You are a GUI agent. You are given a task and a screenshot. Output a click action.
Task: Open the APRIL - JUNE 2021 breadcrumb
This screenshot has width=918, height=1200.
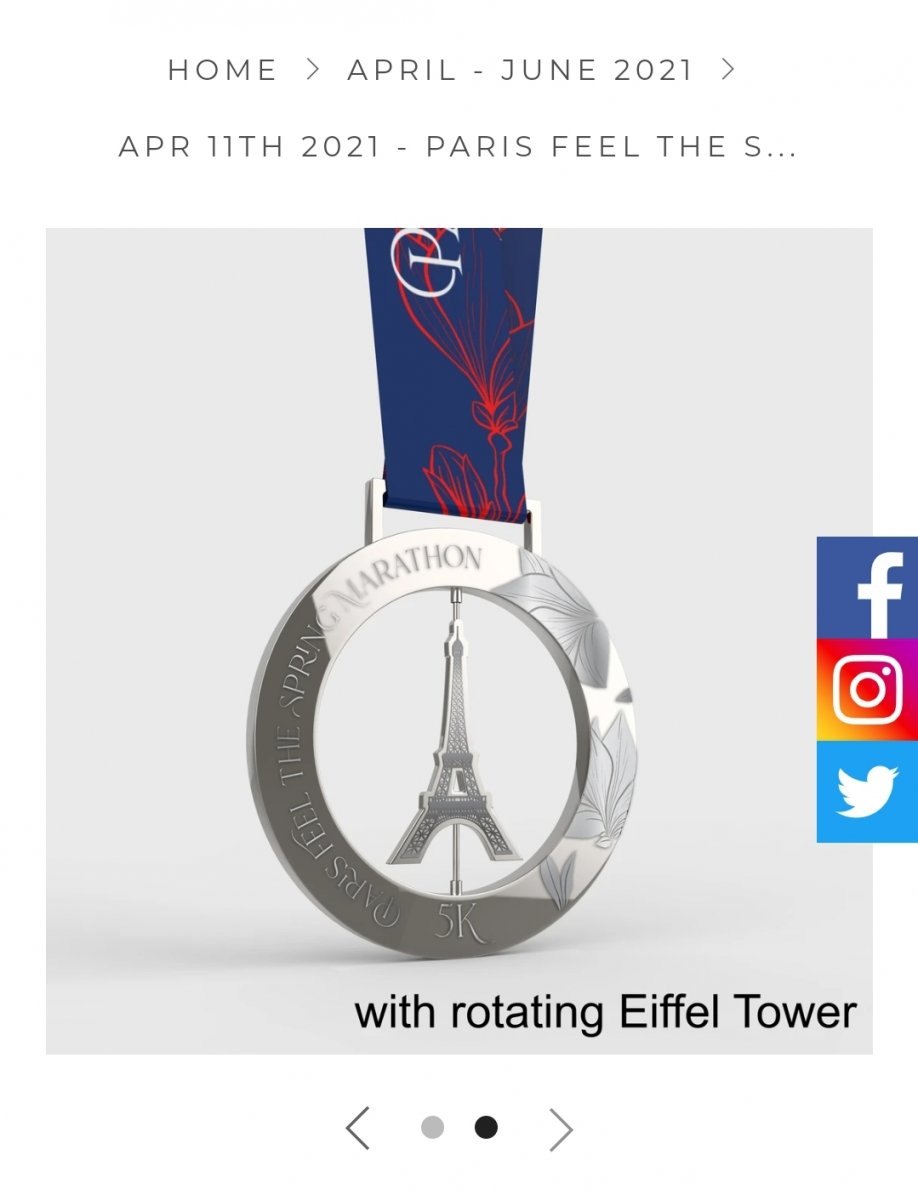coord(520,70)
